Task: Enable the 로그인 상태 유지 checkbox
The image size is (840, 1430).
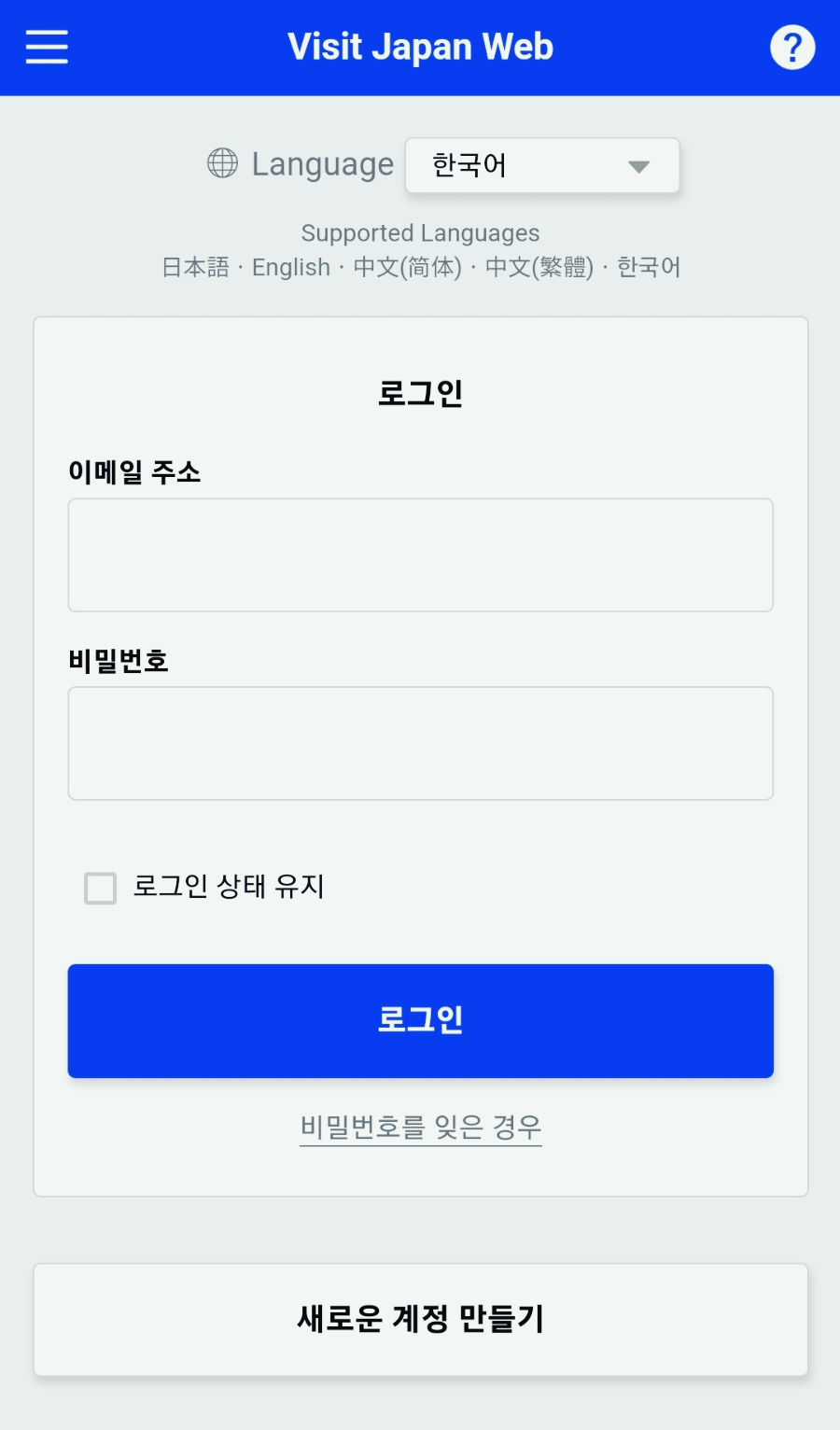Action: click(x=99, y=888)
